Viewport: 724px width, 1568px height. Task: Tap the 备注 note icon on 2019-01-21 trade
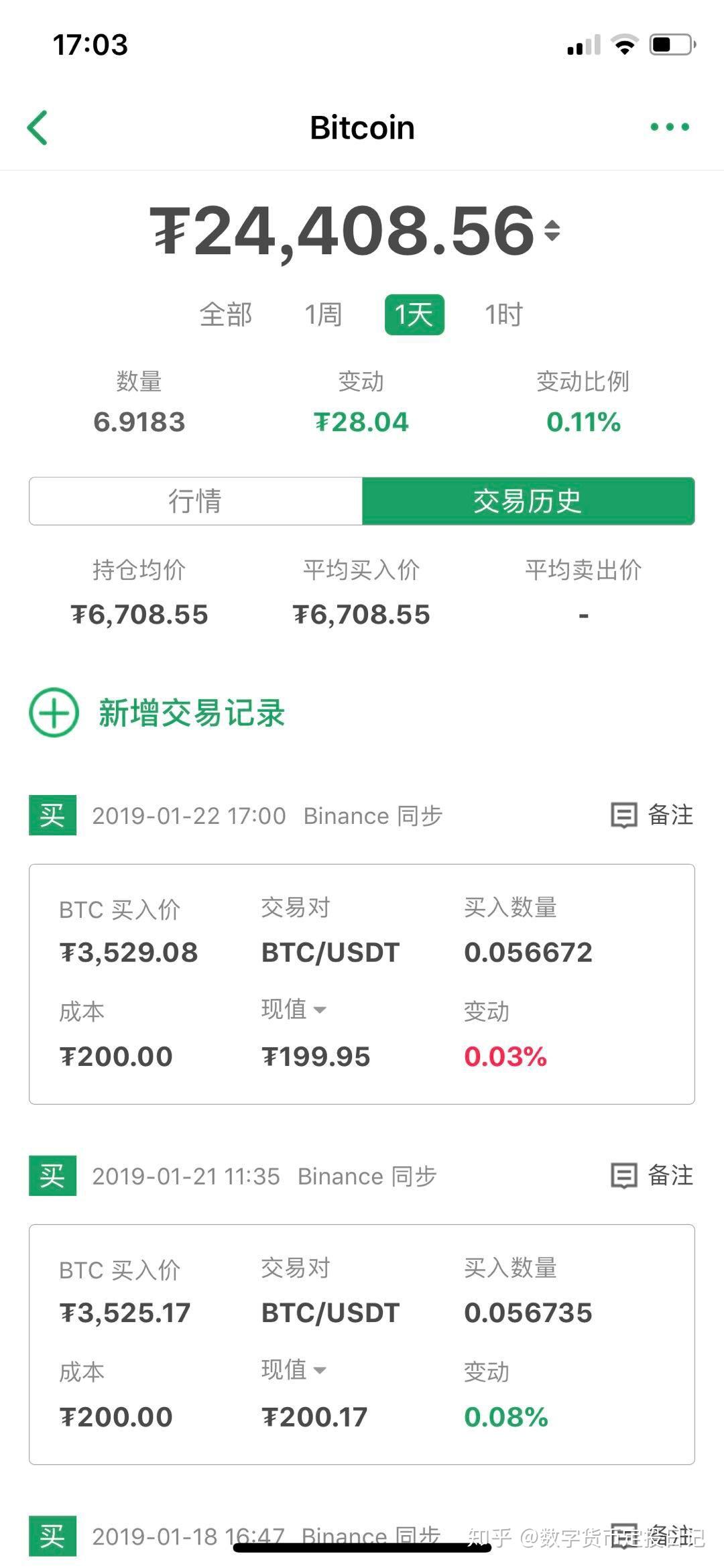[x=623, y=1175]
